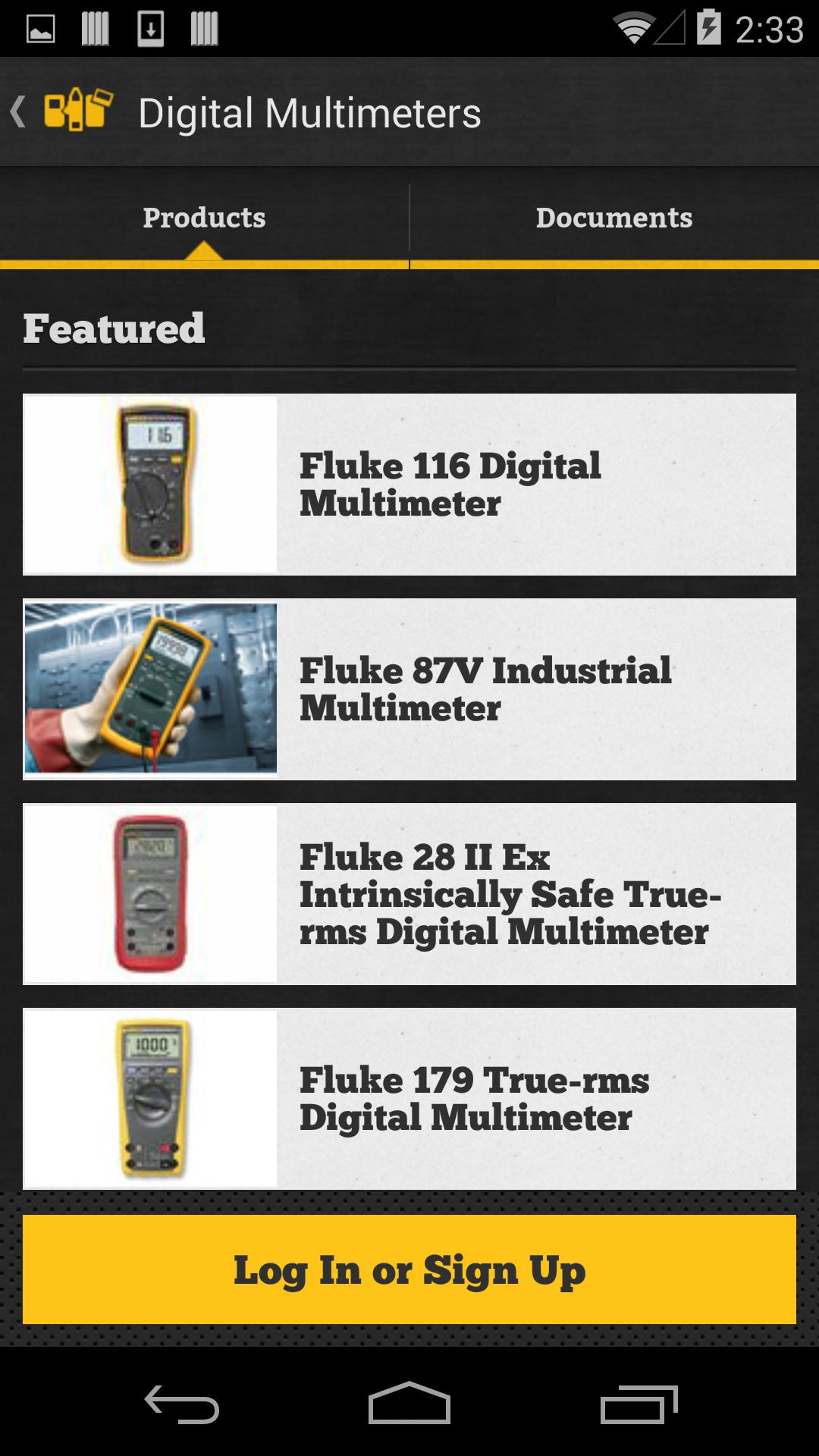
Task: Select the Products tab
Action: pyautogui.click(x=205, y=218)
